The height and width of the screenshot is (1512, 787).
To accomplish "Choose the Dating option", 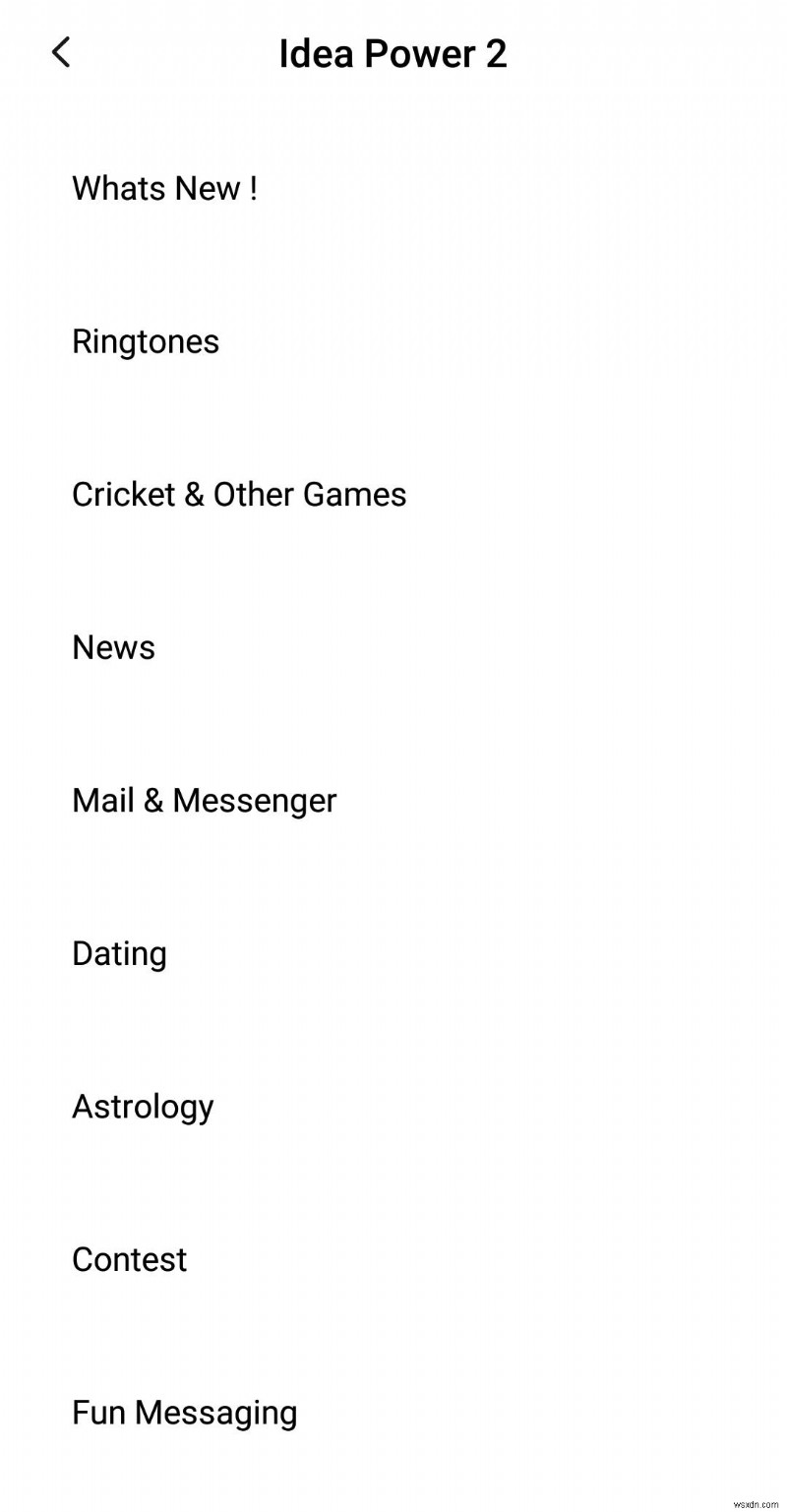I will point(119,953).
